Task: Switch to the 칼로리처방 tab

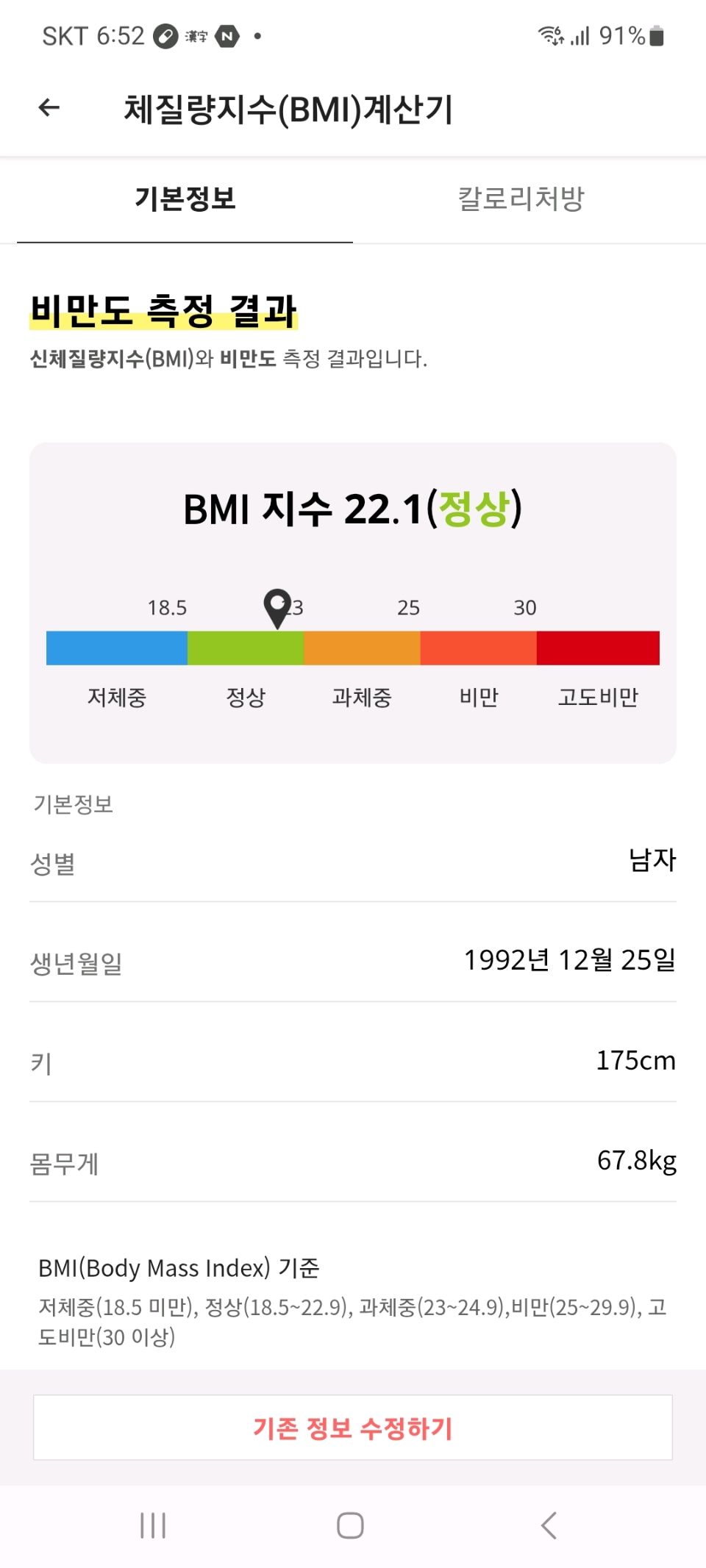Action: point(521,198)
